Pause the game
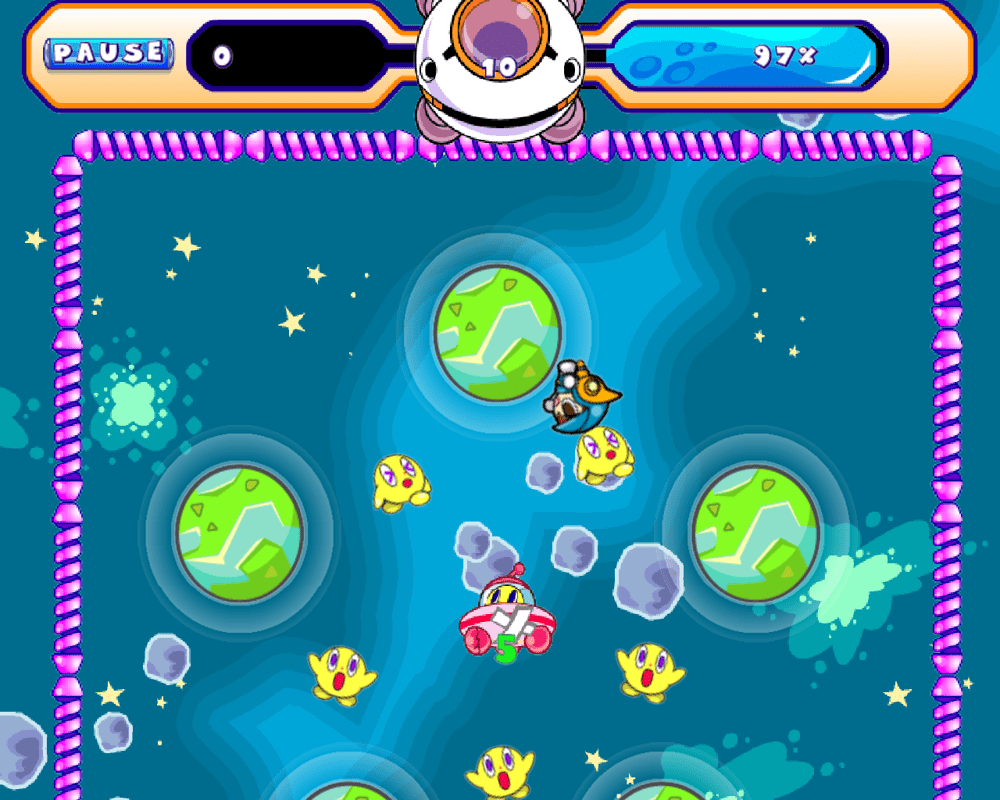Image resolution: width=1000 pixels, height=800 pixels. [109, 53]
